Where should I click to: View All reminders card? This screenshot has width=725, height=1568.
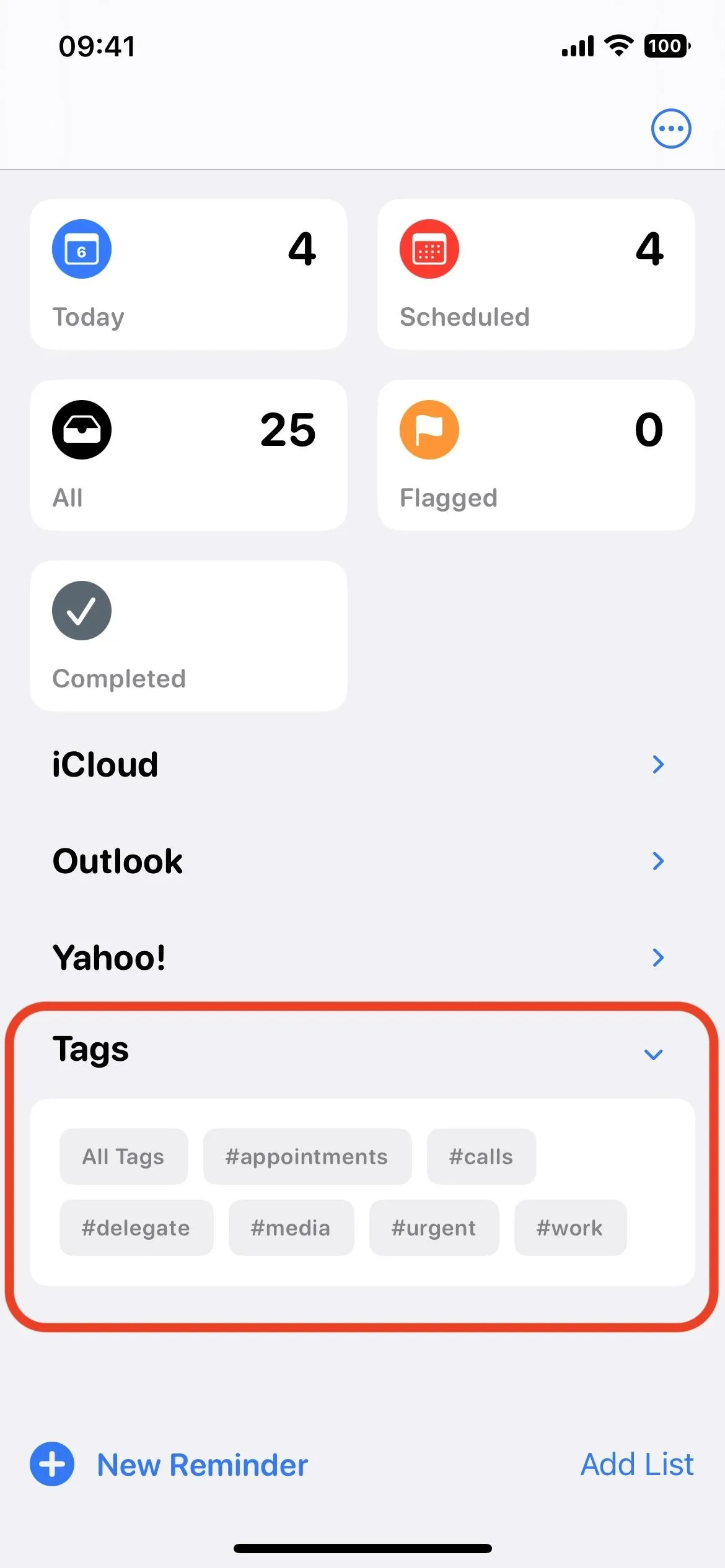coord(188,455)
